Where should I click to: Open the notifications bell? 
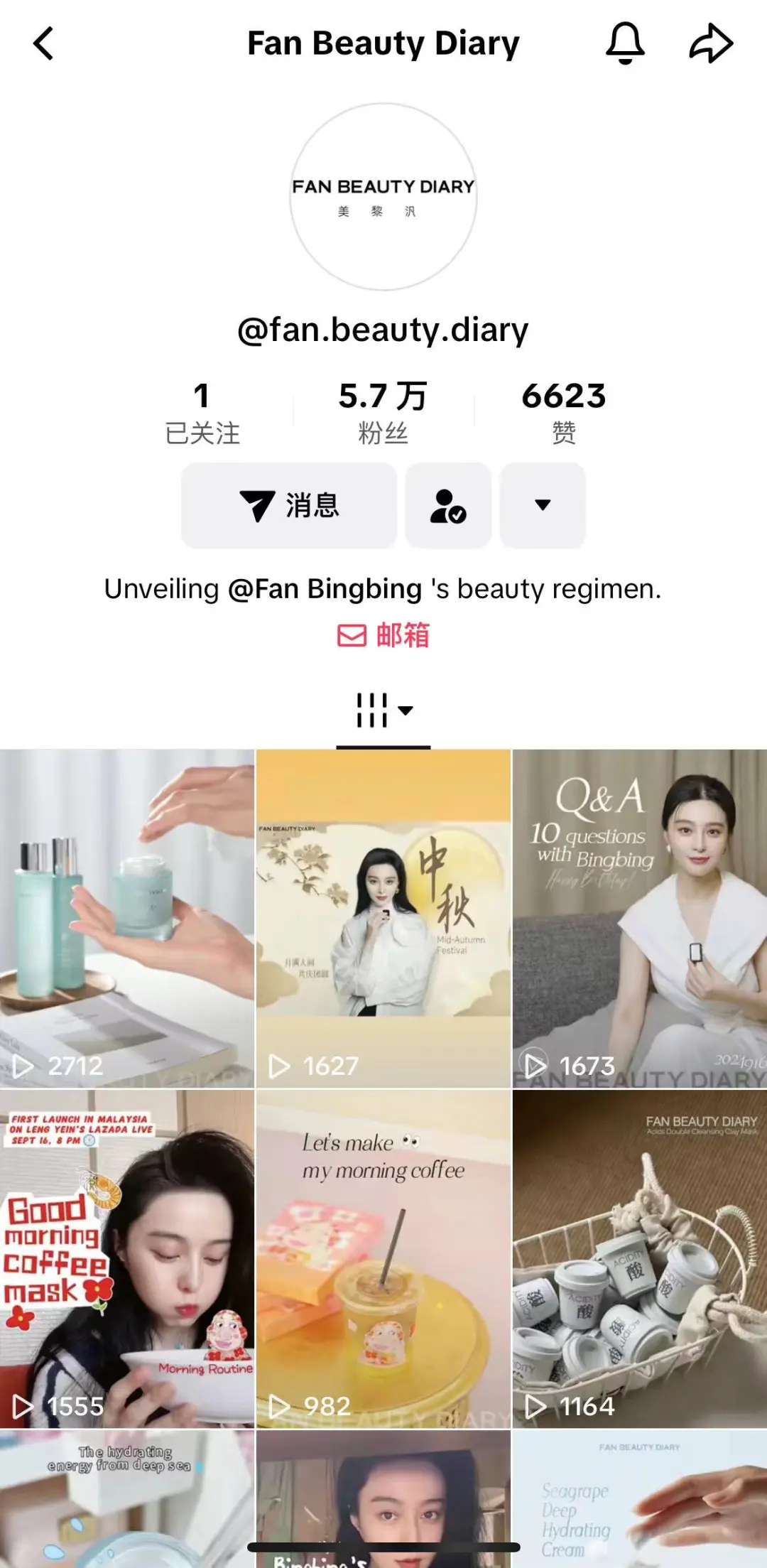(625, 43)
